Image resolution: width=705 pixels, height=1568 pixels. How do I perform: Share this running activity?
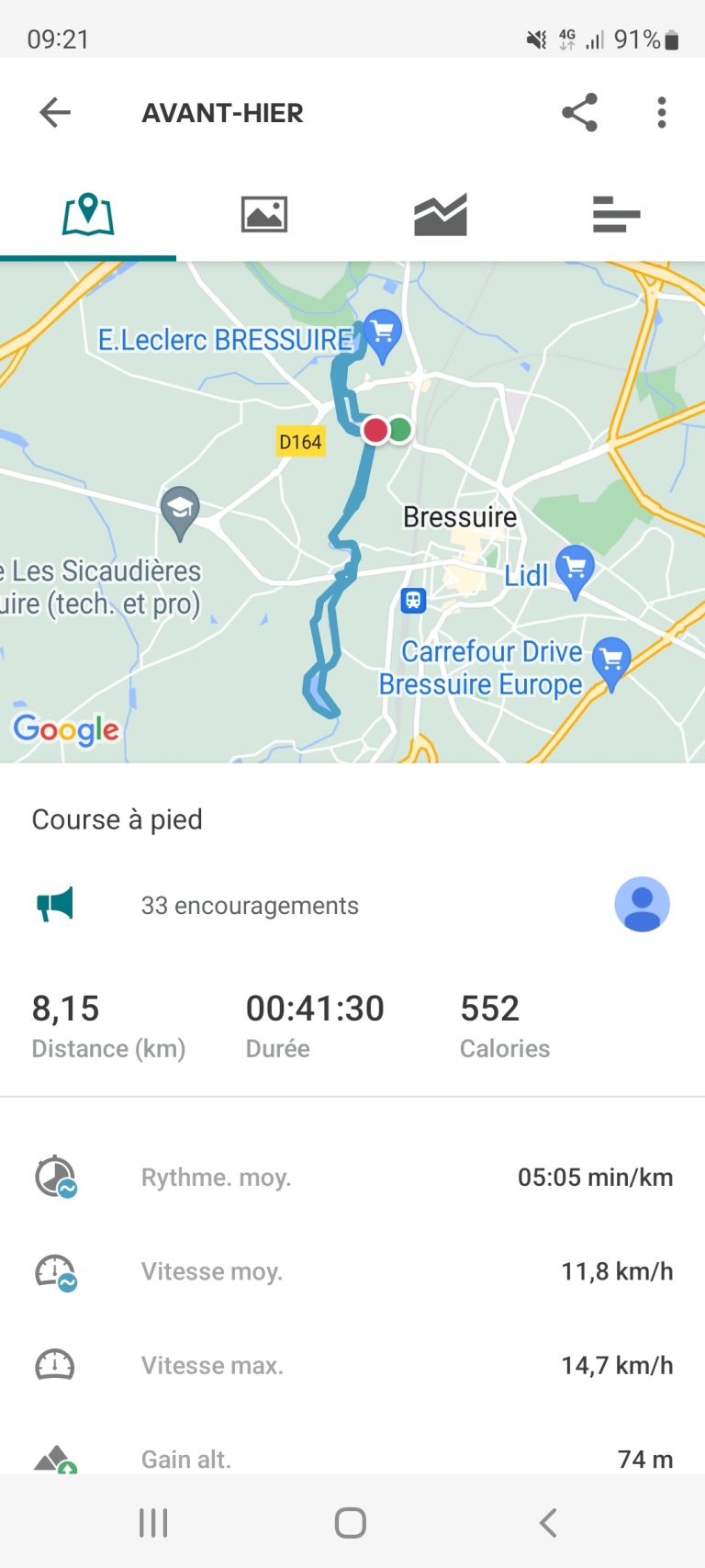[579, 113]
